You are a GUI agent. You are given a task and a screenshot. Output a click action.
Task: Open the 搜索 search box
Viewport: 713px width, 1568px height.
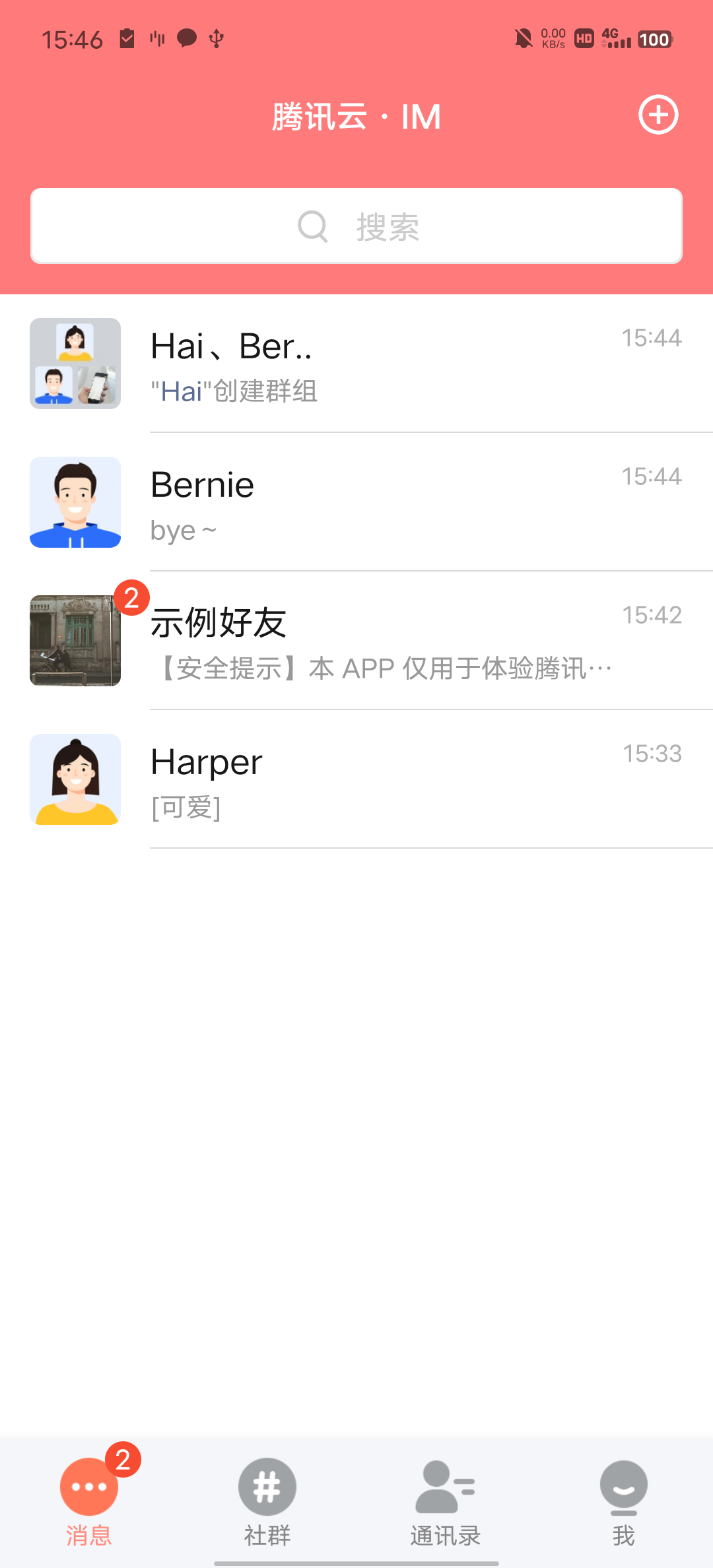coord(356,226)
